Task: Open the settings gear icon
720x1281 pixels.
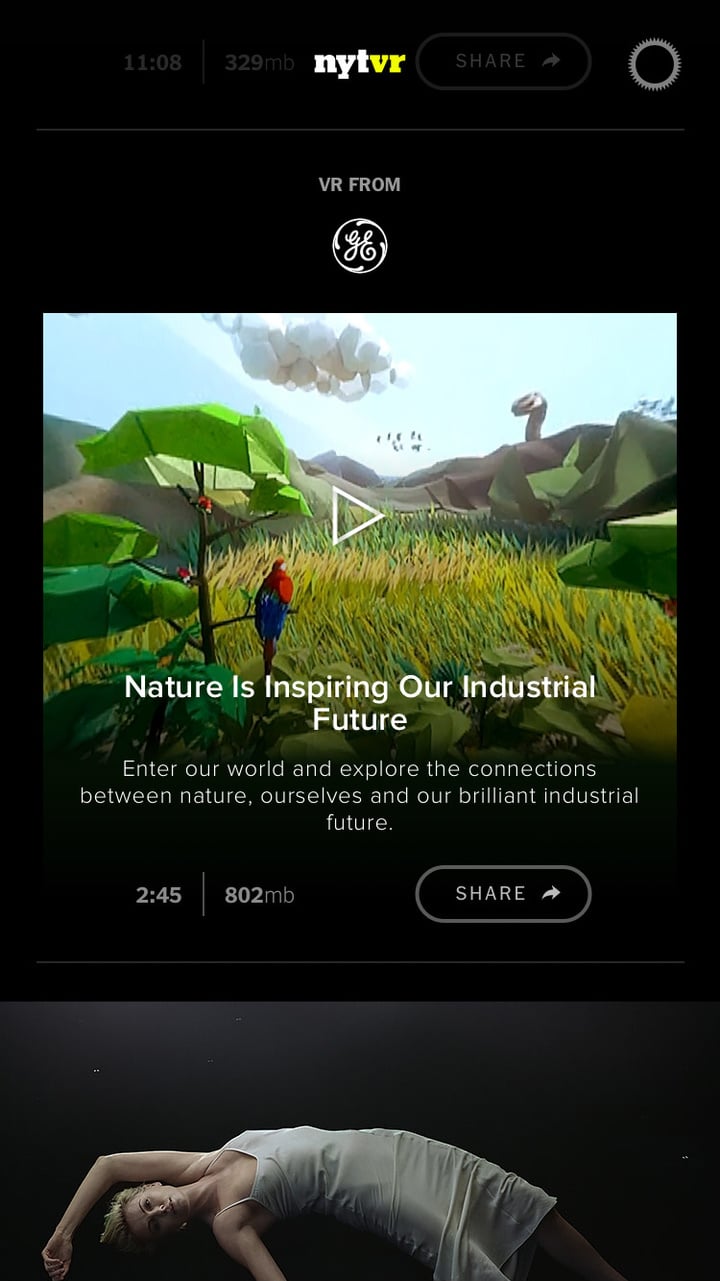Action: (x=654, y=65)
